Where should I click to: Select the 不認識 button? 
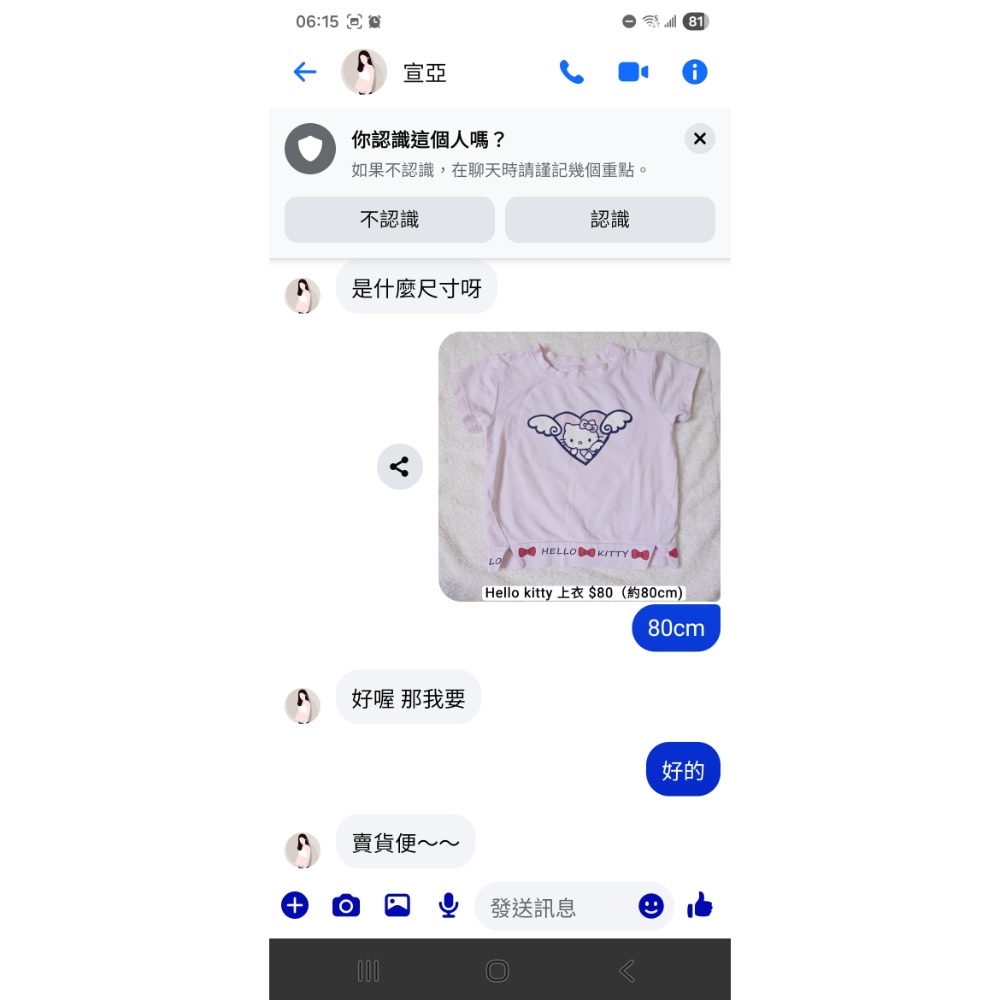[x=389, y=219]
